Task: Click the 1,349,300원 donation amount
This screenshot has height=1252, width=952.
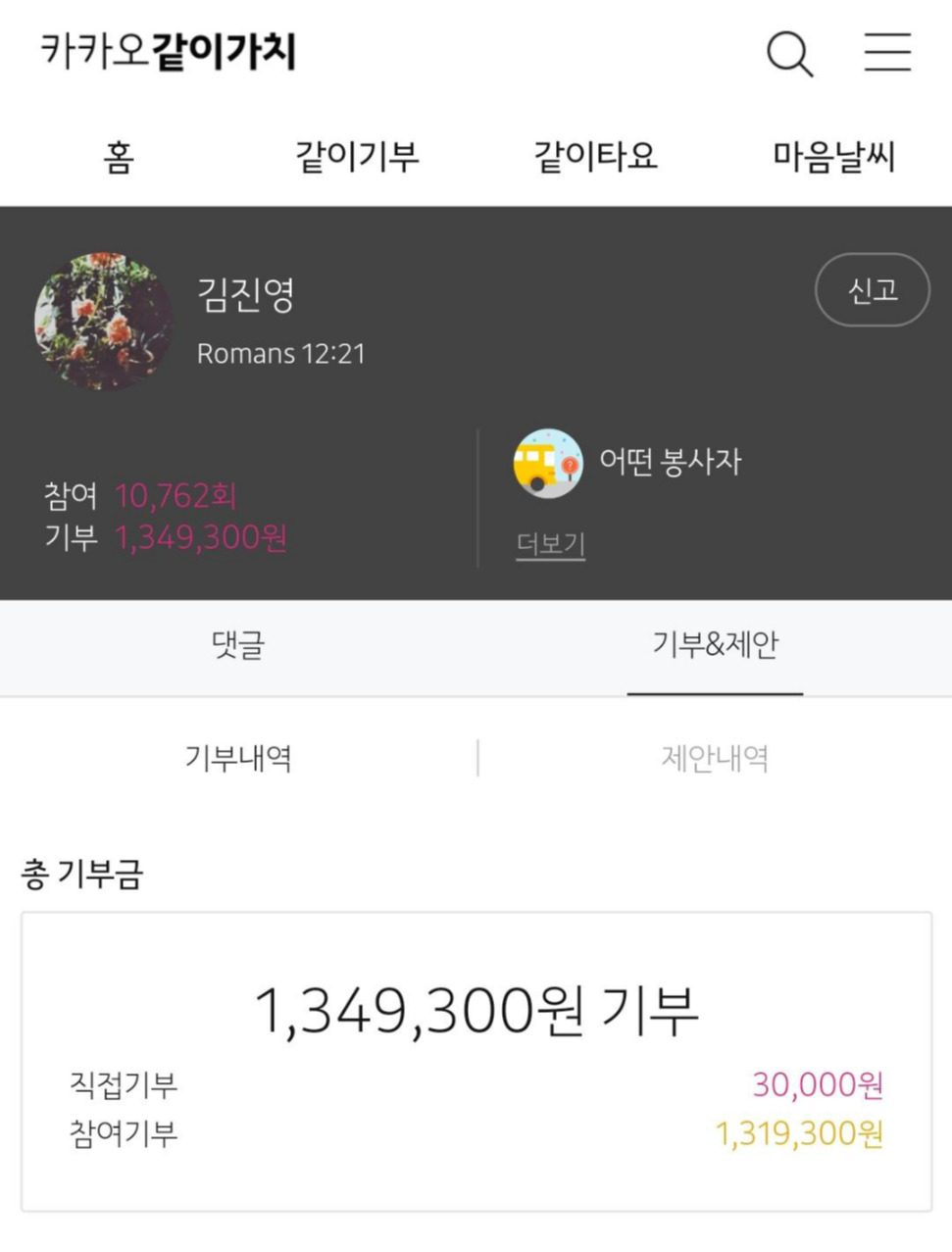Action: (x=199, y=538)
